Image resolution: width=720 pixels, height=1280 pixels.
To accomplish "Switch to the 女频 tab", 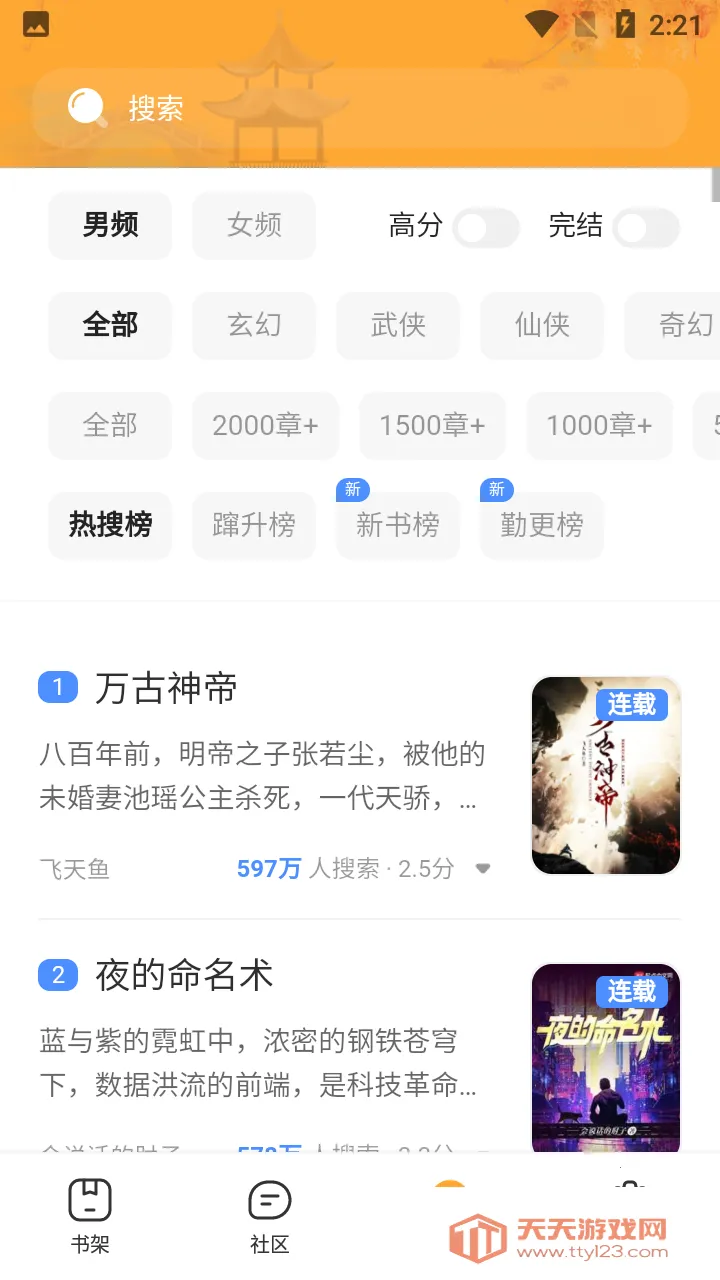I will click(254, 226).
